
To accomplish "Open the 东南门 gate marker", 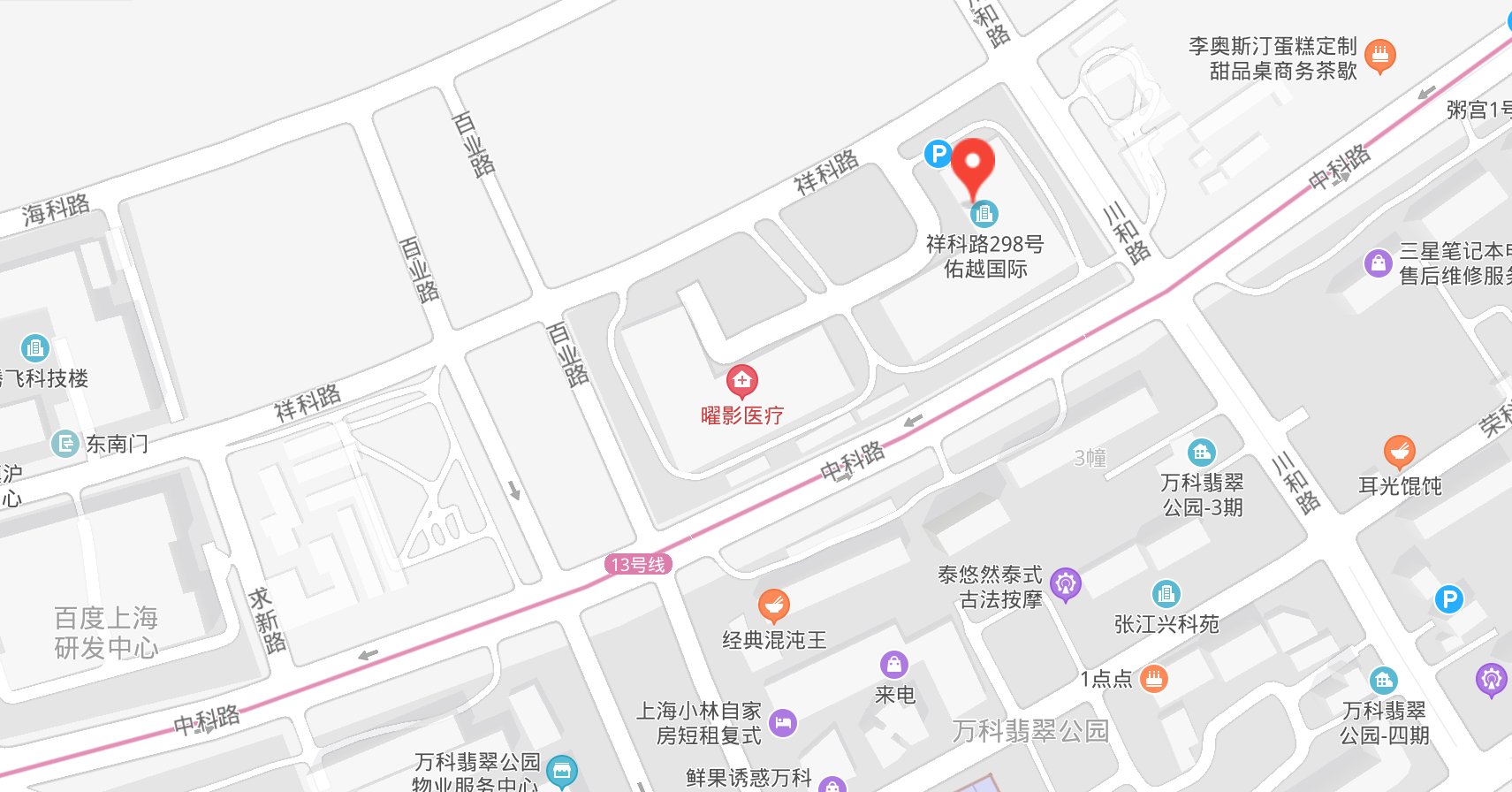I will [x=65, y=443].
